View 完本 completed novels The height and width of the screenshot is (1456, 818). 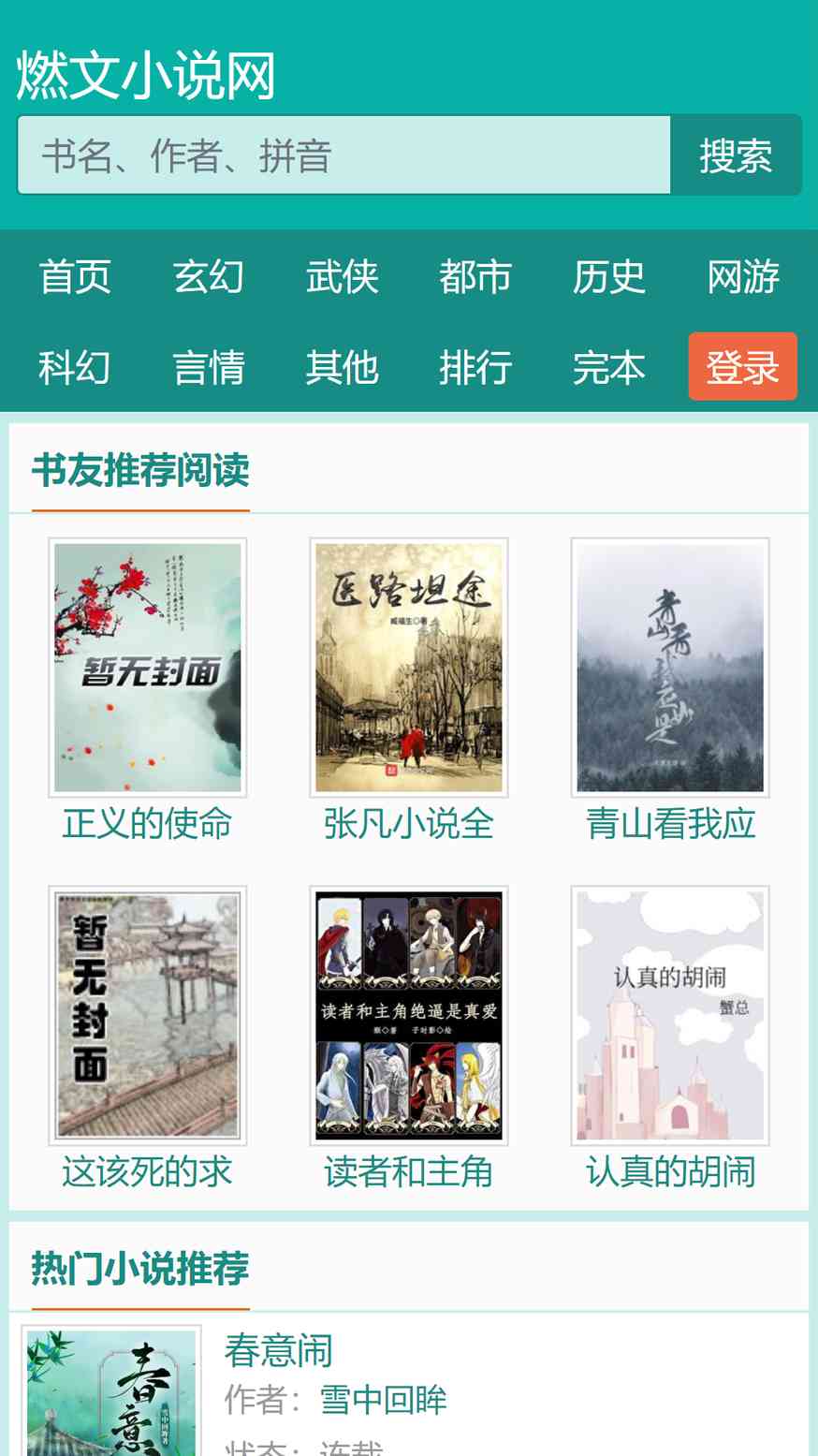pyautogui.click(x=609, y=367)
